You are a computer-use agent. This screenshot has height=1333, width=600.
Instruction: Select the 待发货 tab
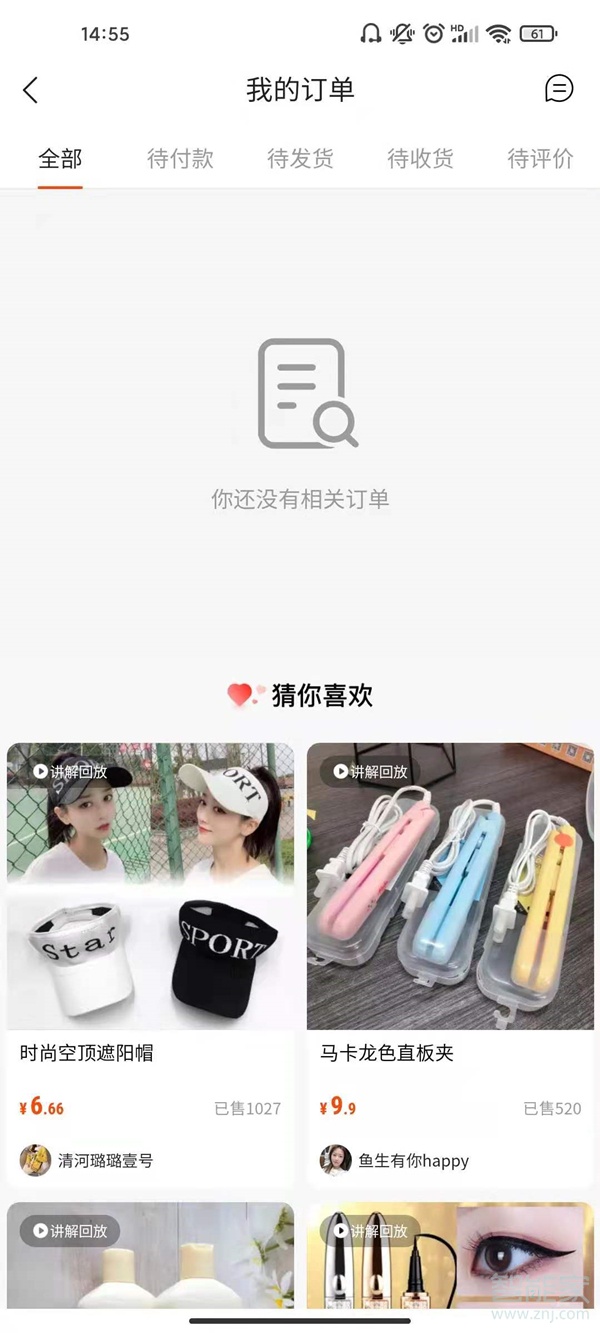click(300, 158)
